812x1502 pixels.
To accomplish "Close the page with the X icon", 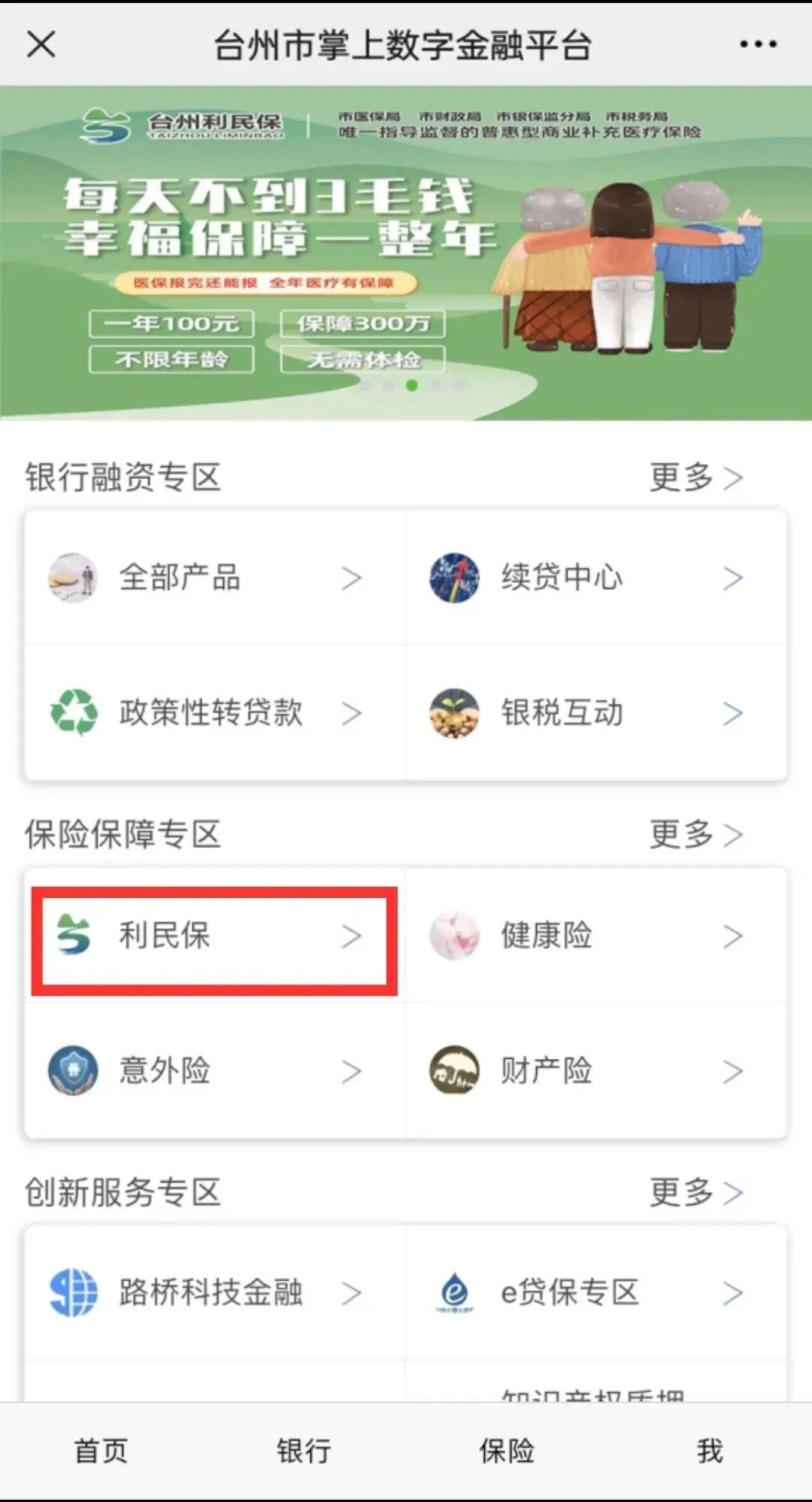I will pyautogui.click(x=41, y=44).
